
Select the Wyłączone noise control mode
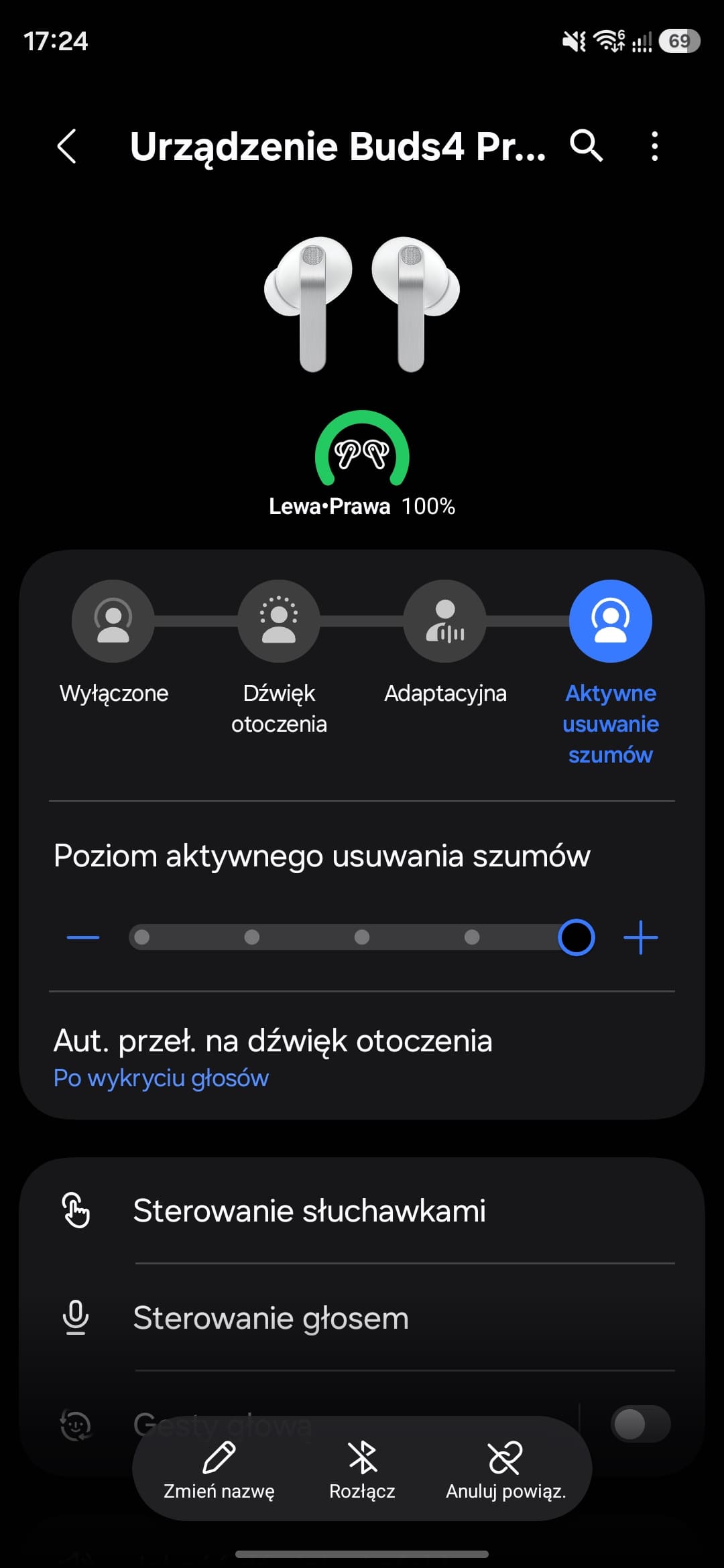point(113,621)
